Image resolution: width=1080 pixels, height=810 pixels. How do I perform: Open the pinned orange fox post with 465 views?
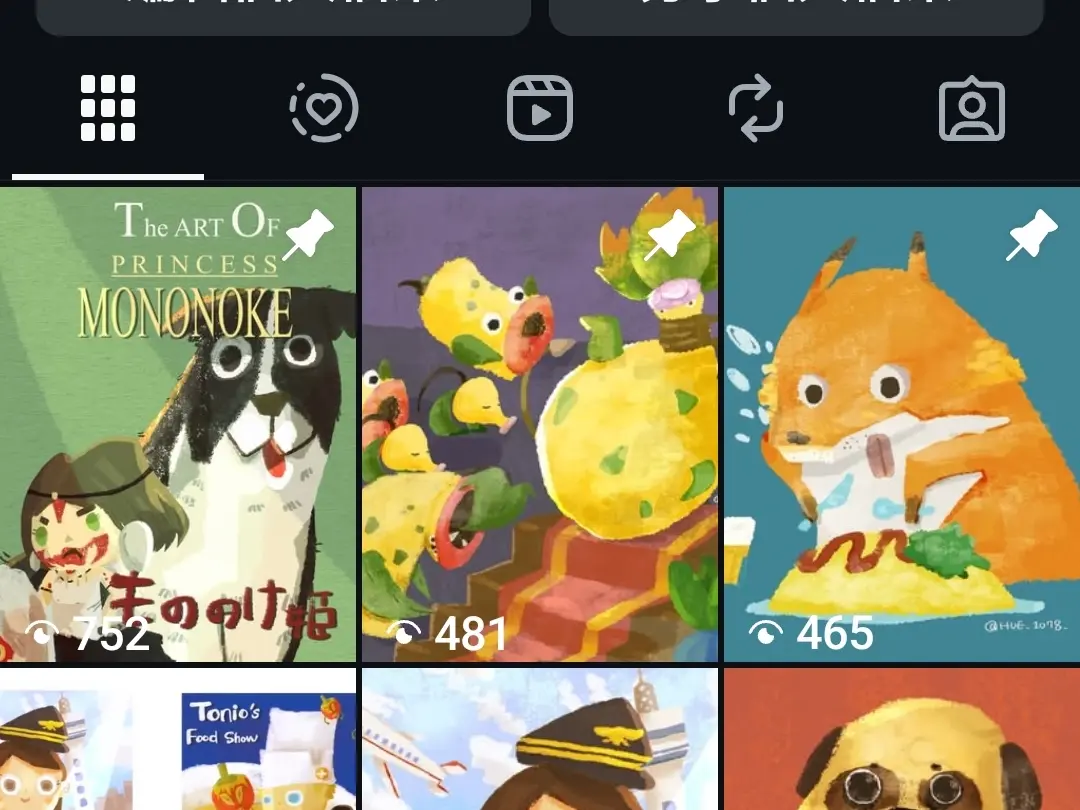click(902, 425)
